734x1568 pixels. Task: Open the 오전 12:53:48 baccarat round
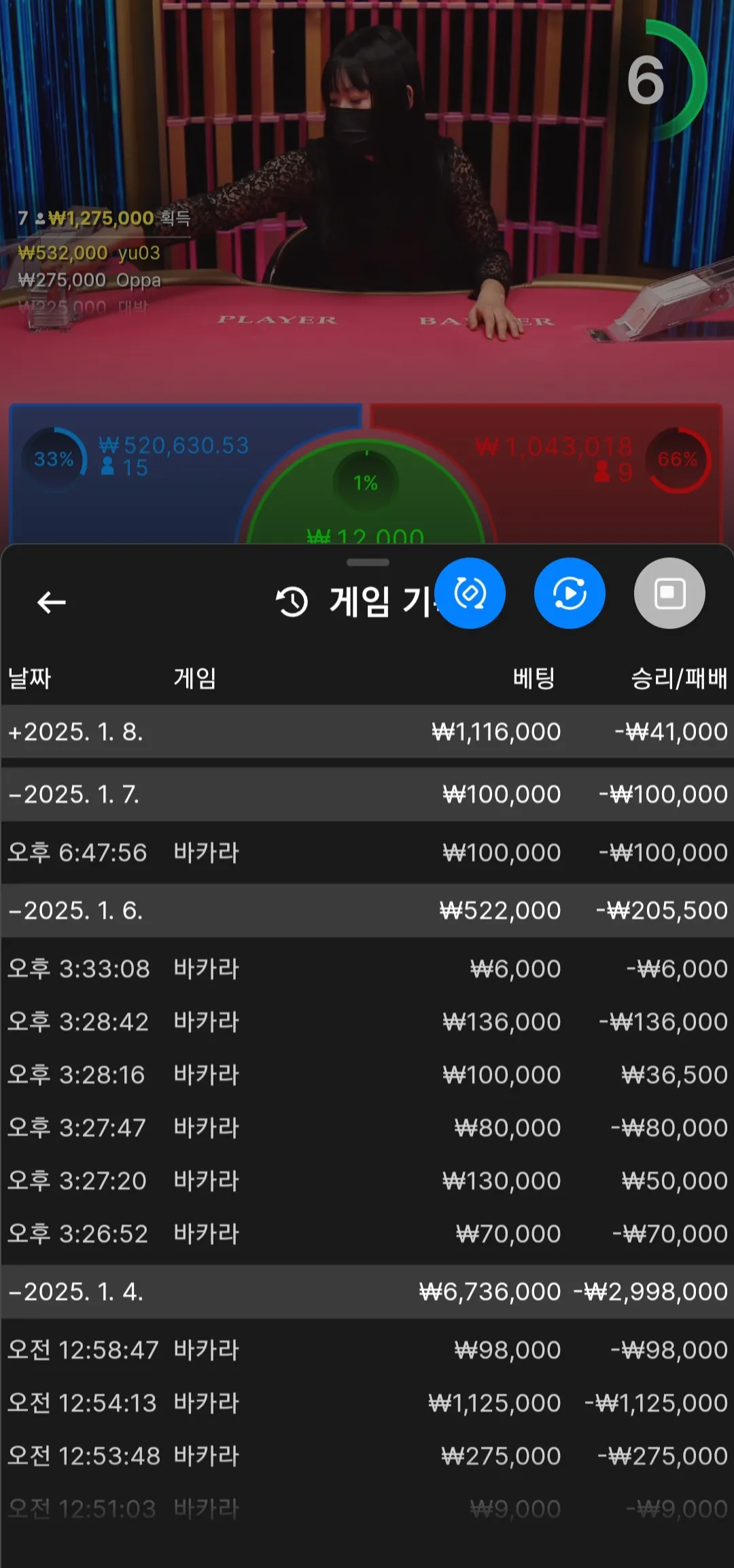pyautogui.click(x=367, y=1456)
